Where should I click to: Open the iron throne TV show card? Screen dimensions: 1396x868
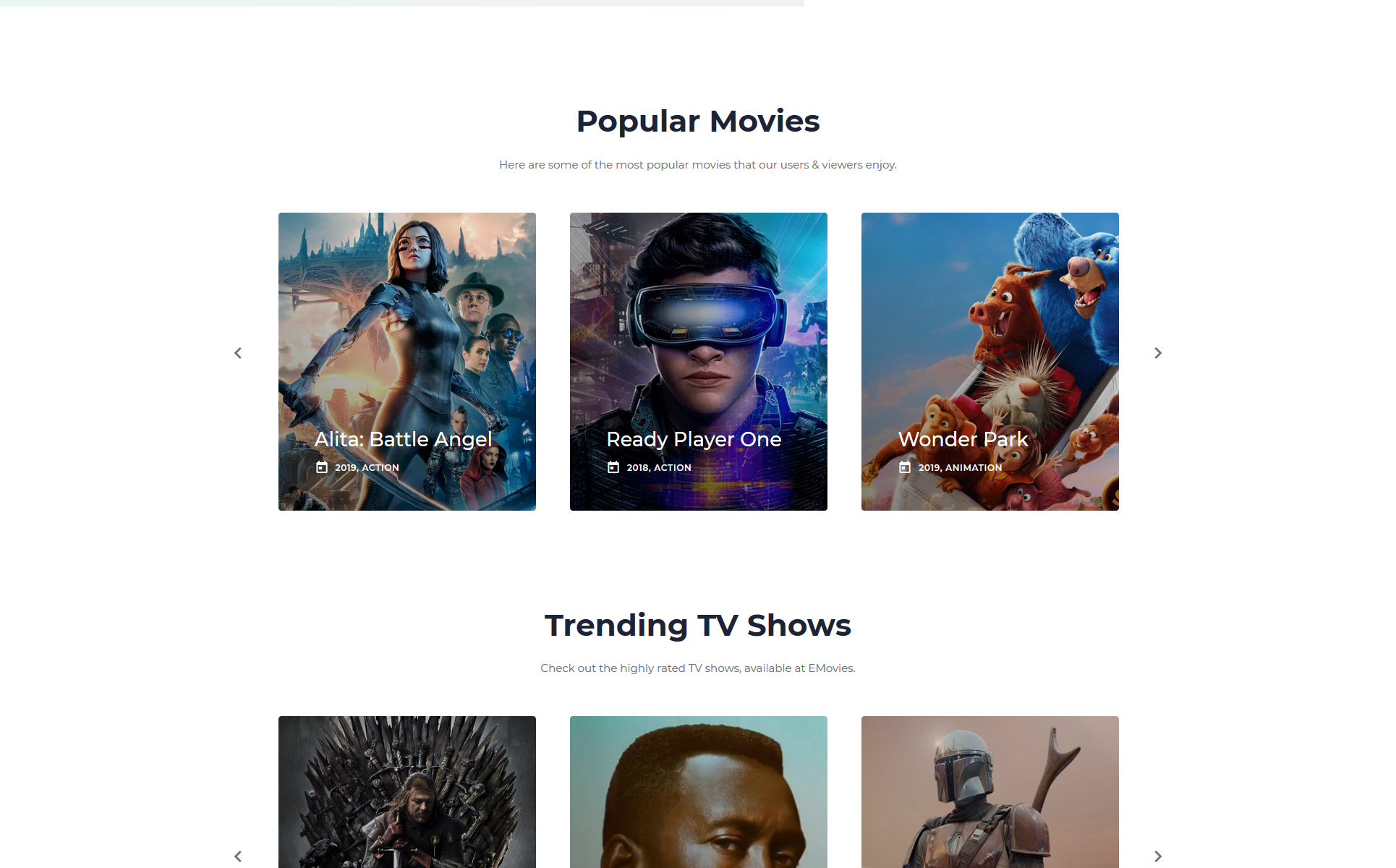[407, 792]
